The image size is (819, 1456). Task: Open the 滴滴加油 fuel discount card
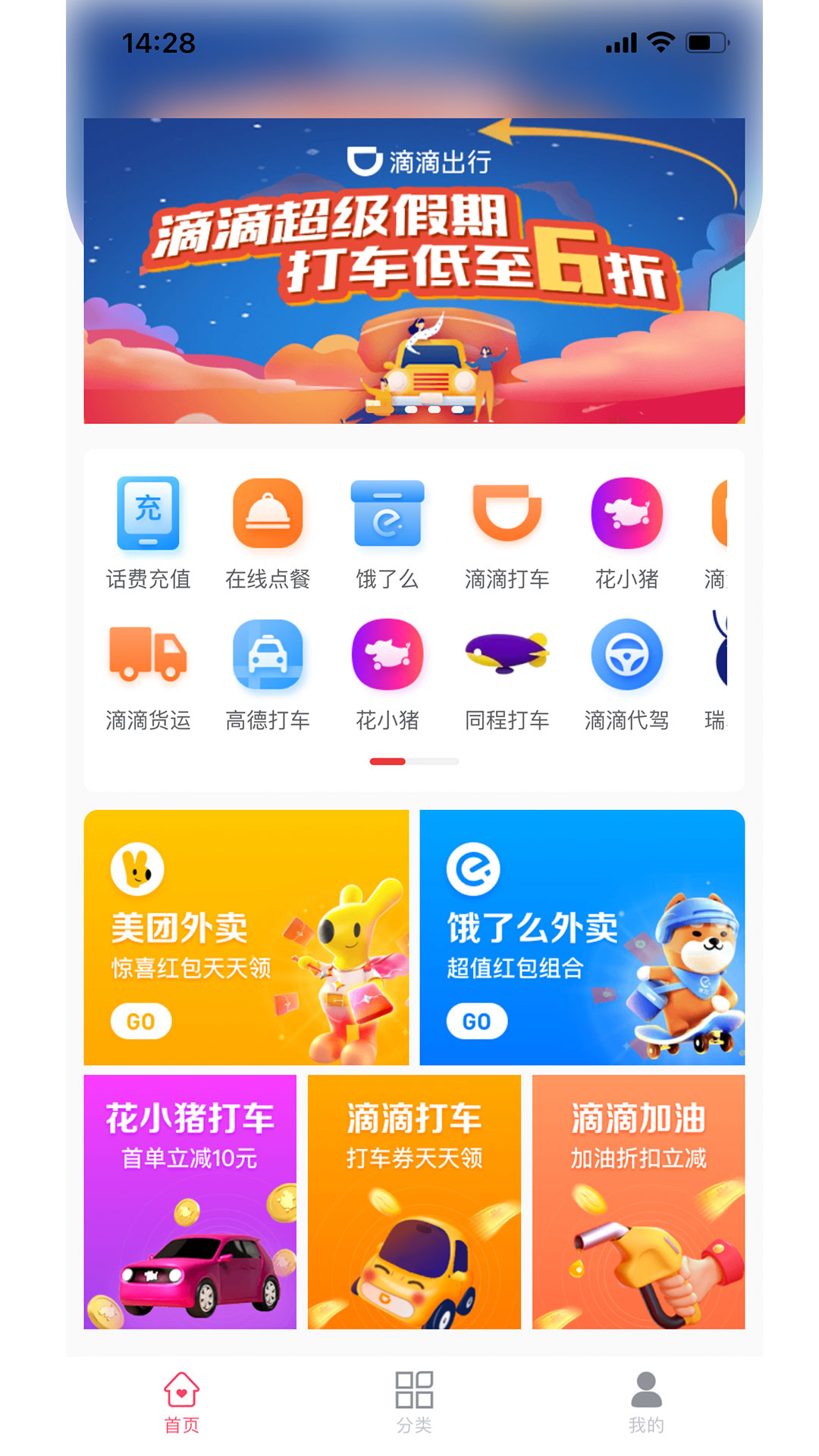pyautogui.click(x=641, y=1206)
